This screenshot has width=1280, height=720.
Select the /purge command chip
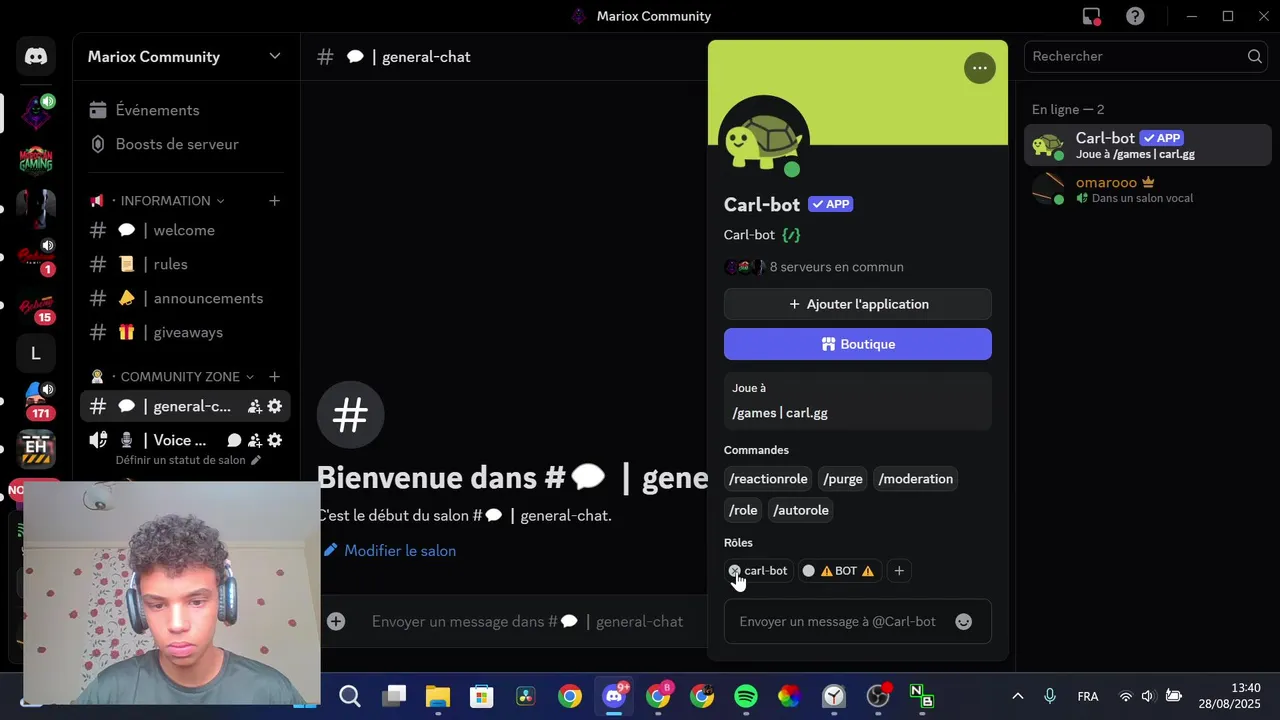(842, 479)
